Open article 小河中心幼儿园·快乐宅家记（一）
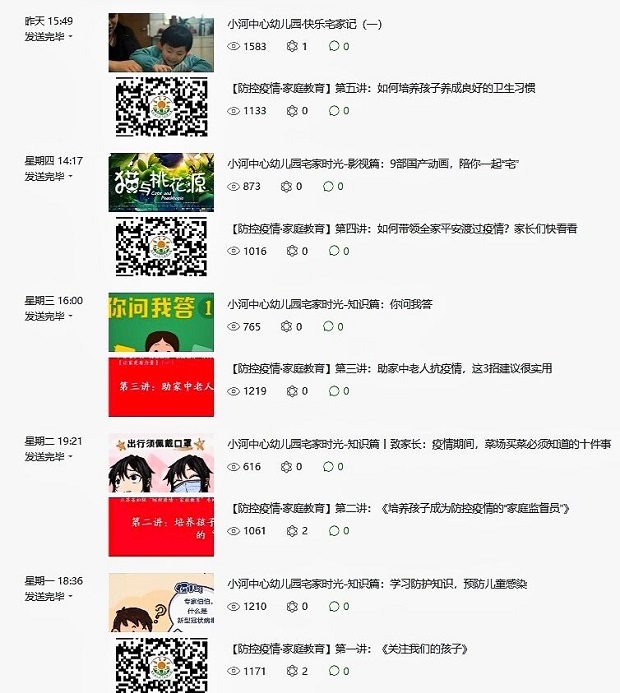Screen dimensions: 620x693 tap(305, 24)
